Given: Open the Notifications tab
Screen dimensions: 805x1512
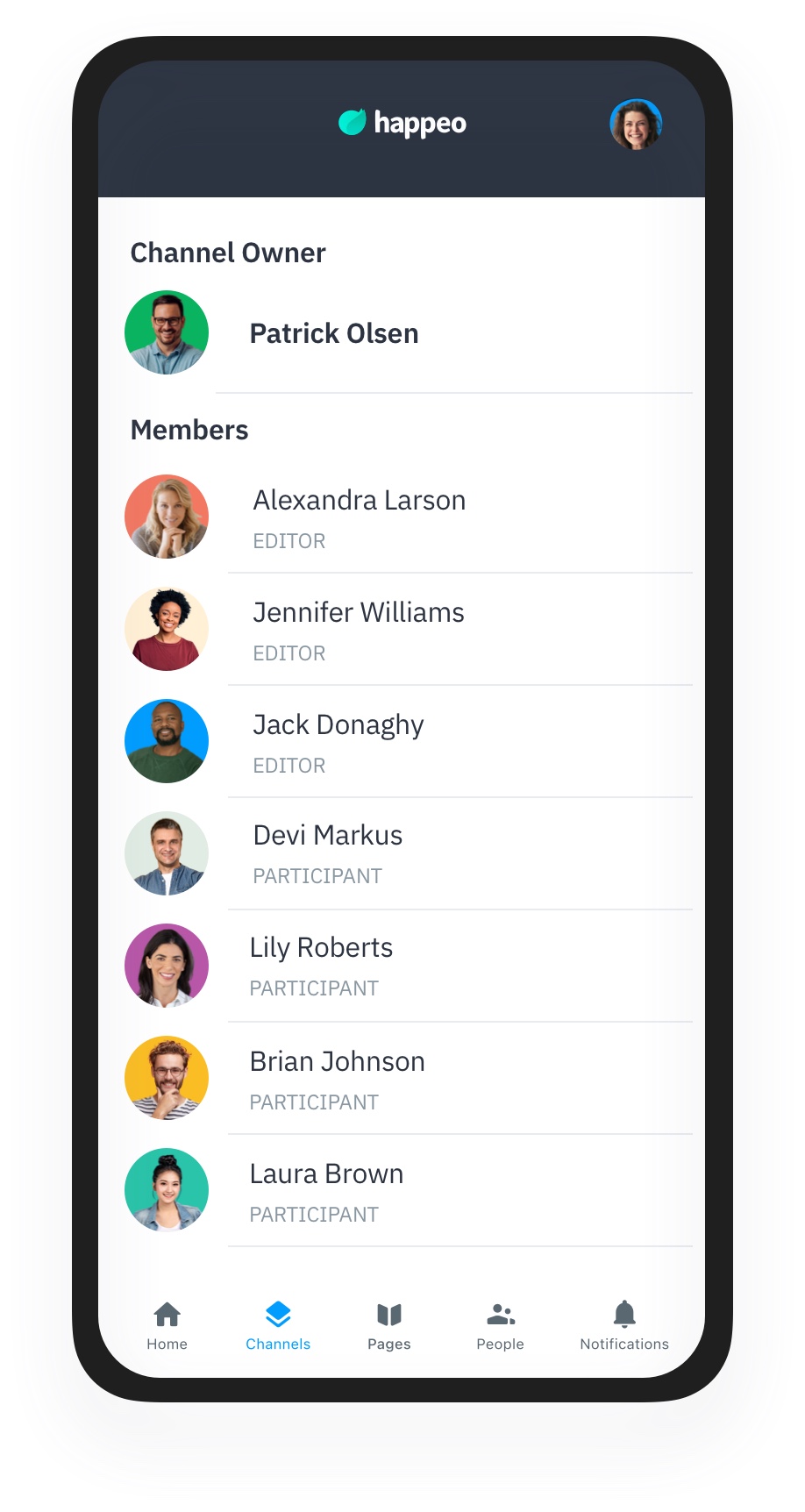Looking at the screenshot, I should coord(623,1325).
